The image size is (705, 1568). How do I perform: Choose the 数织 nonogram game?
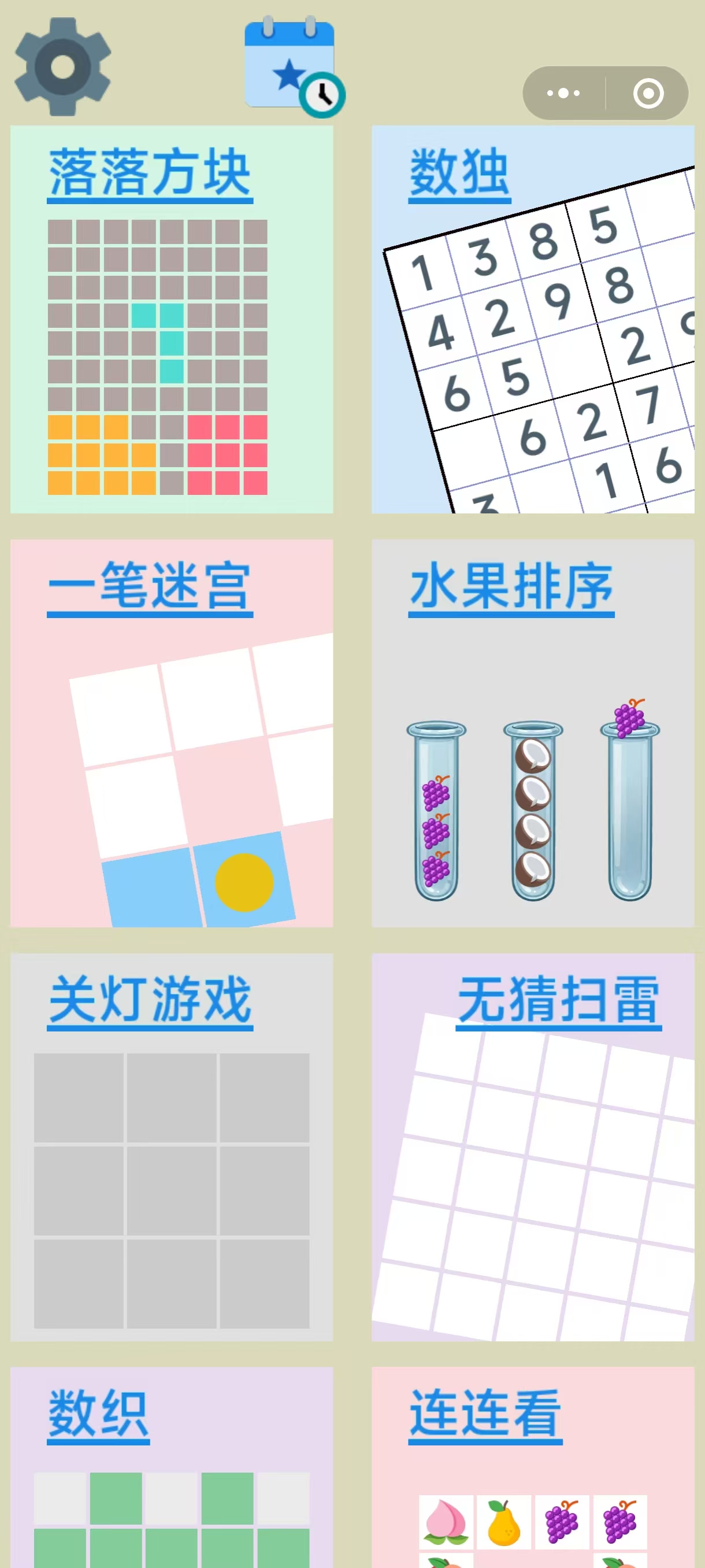(172, 1467)
